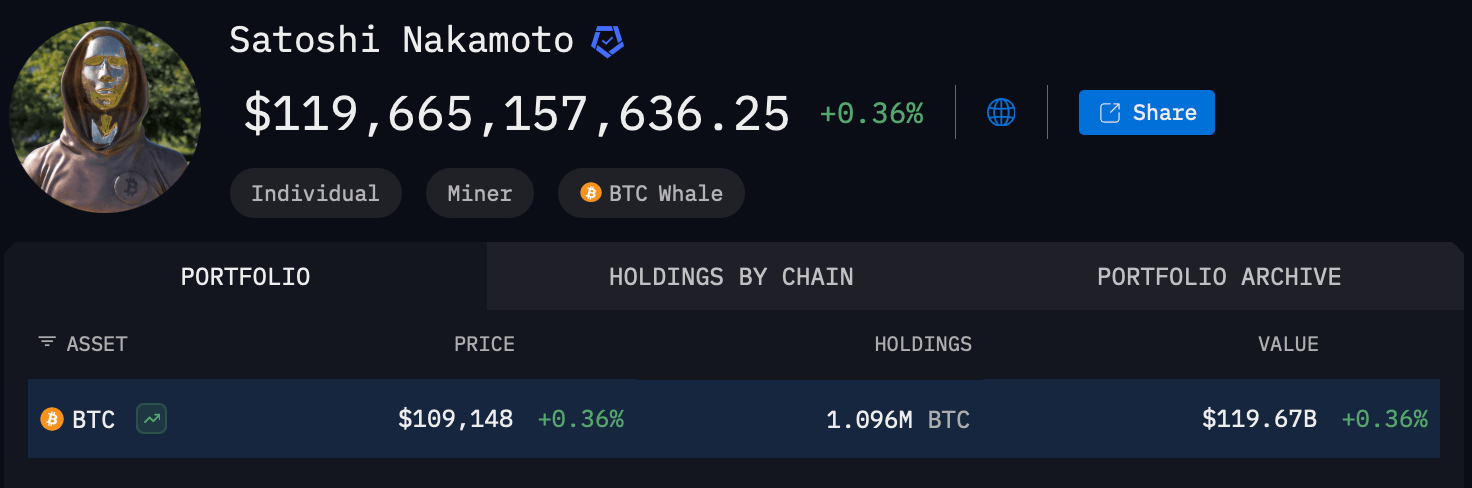The height and width of the screenshot is (488, 1472).
Task: Open the globe website icon
Action: point(1001,112)
